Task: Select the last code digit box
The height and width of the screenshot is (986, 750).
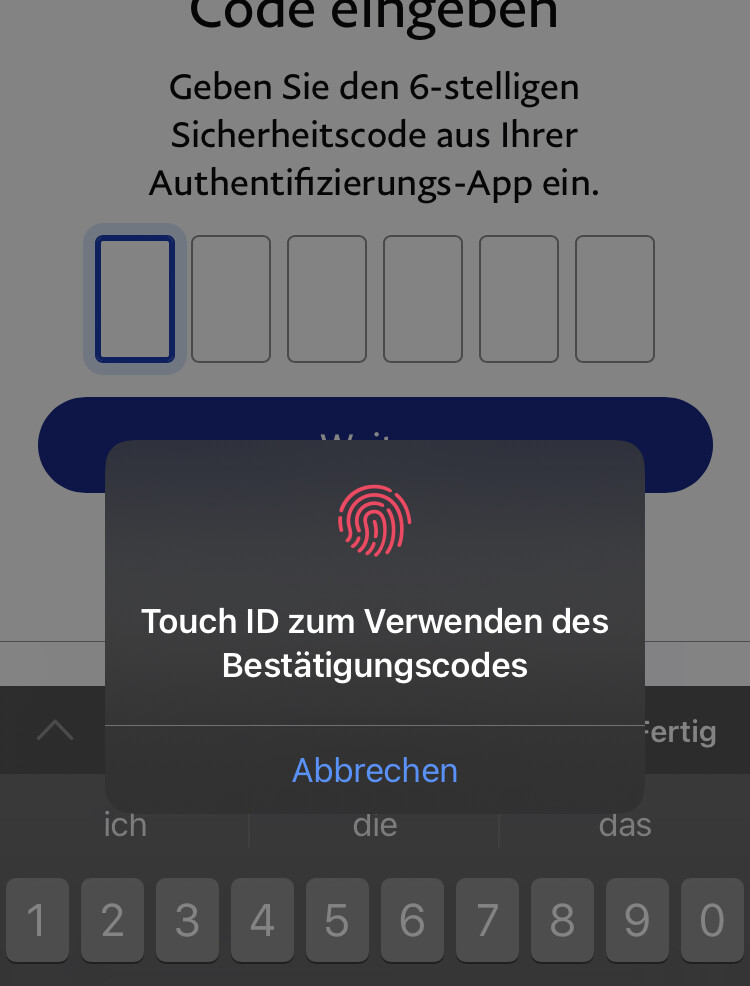Action: click(x=615, y=299)
